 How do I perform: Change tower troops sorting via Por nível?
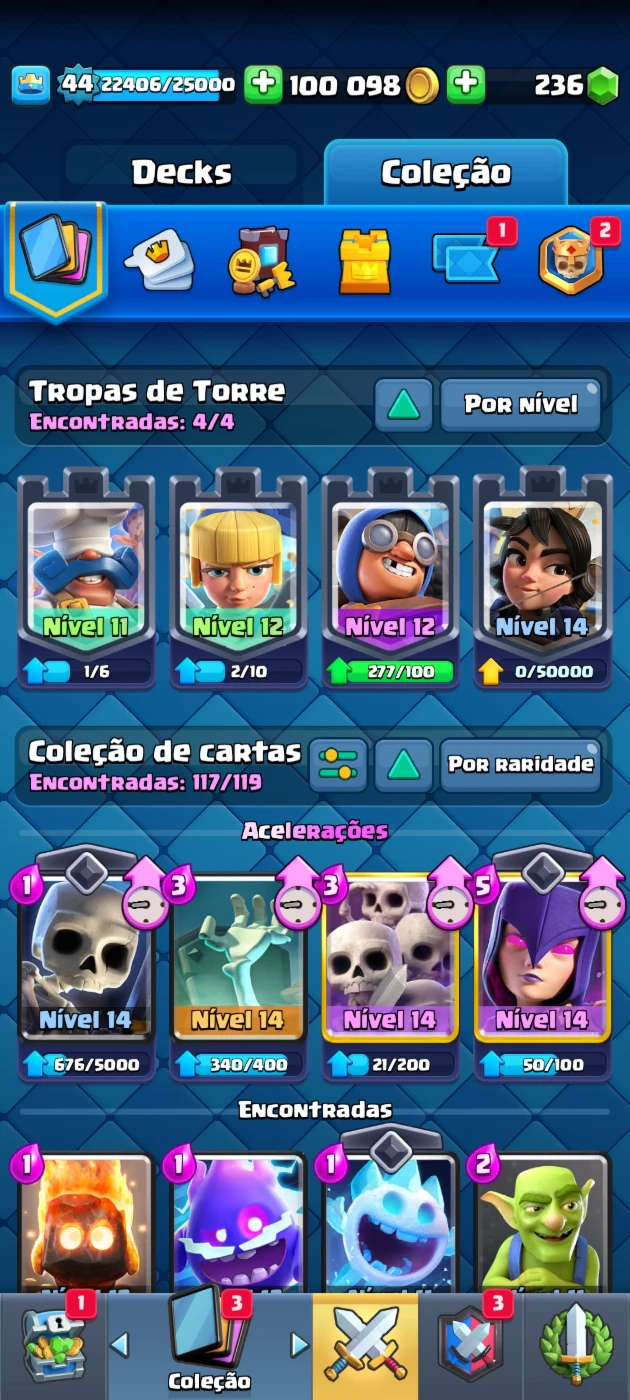click(x=520, y=405)
